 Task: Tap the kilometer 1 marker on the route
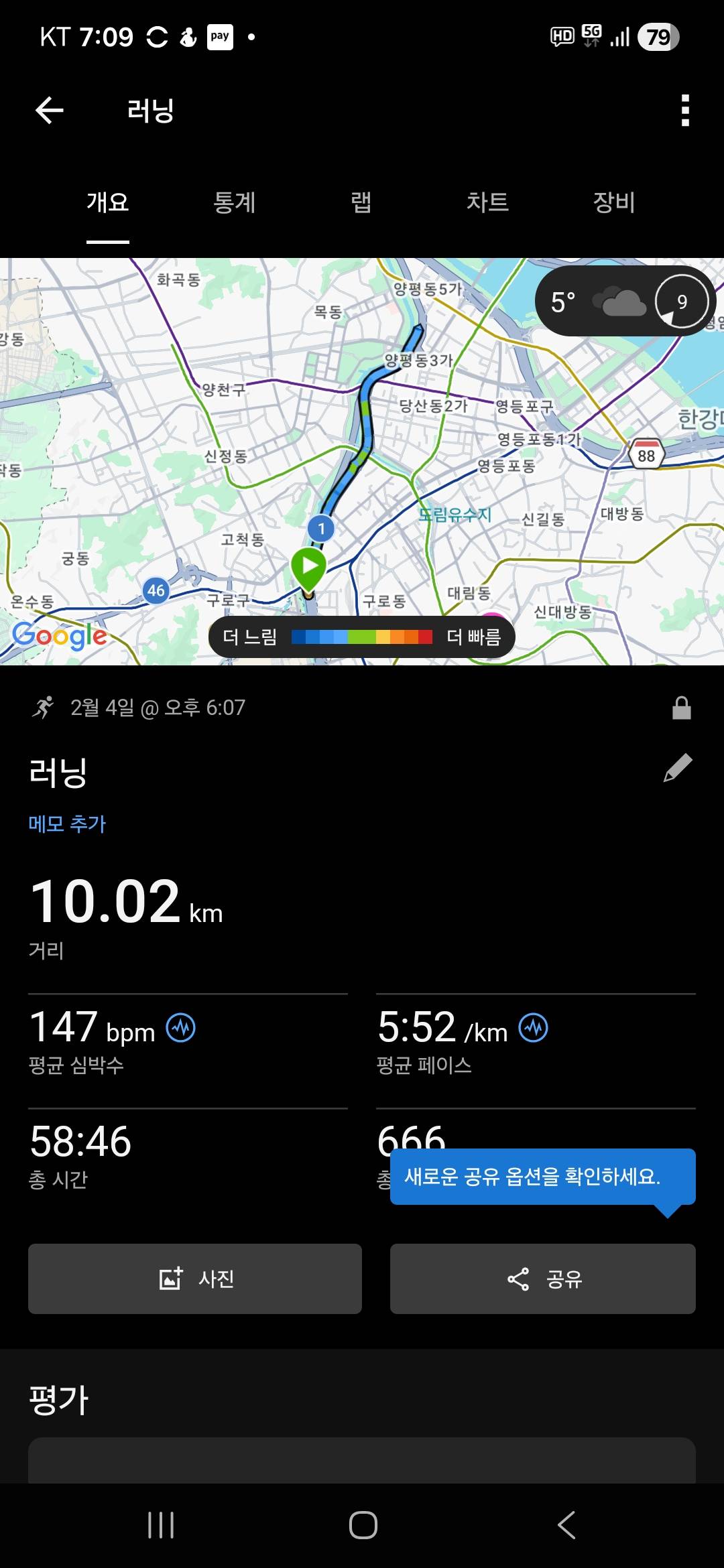tap(322, 528)
